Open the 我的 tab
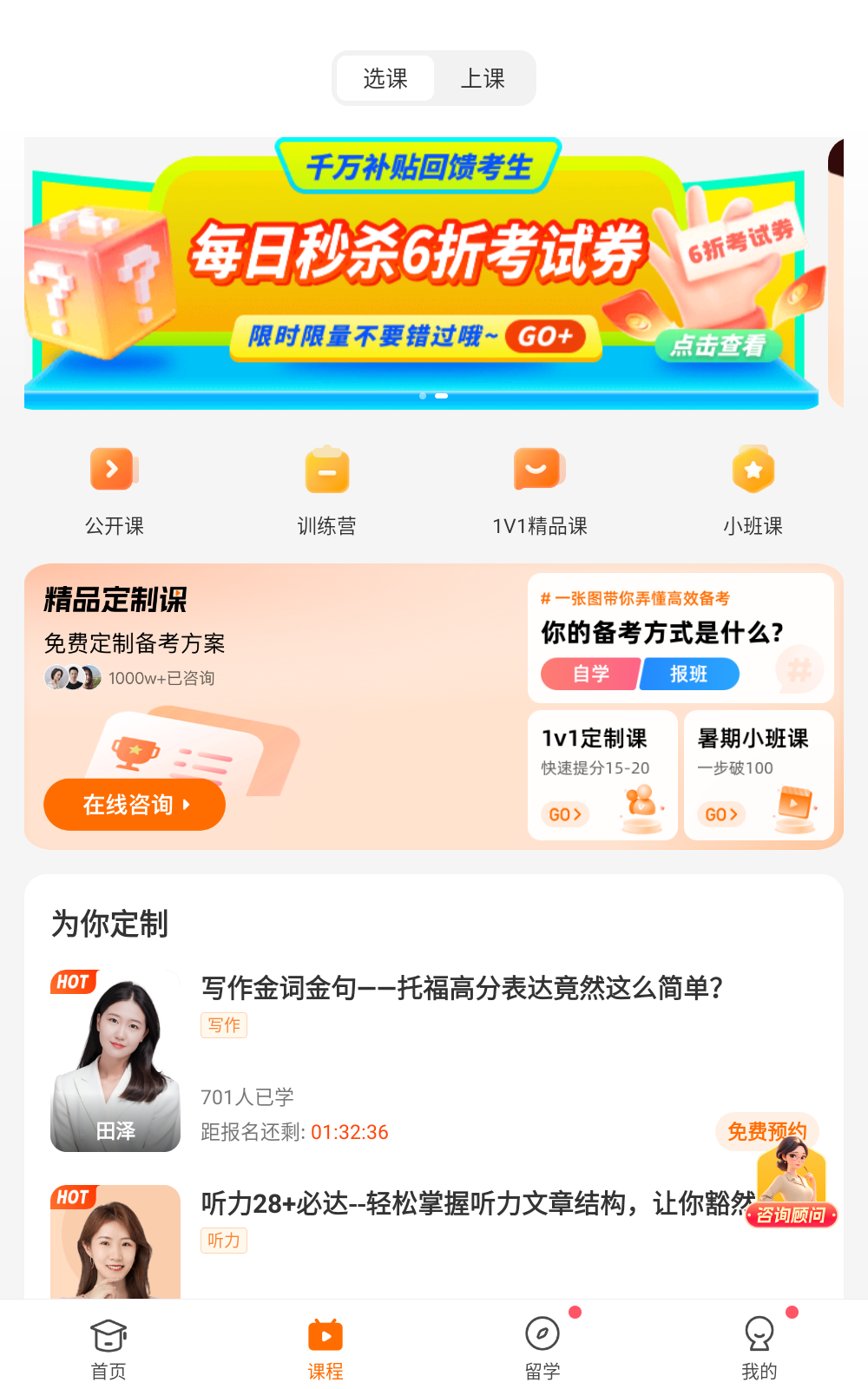The image size is (868, 1389). click(759, 1347)
